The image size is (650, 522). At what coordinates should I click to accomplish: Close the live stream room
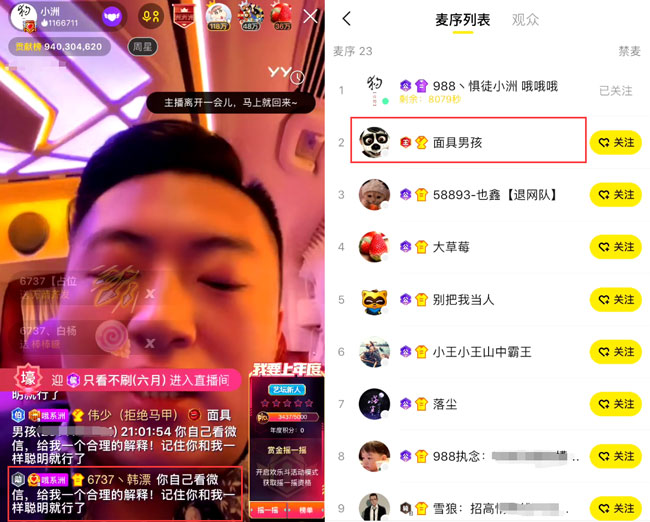click(x=311, y=16)
